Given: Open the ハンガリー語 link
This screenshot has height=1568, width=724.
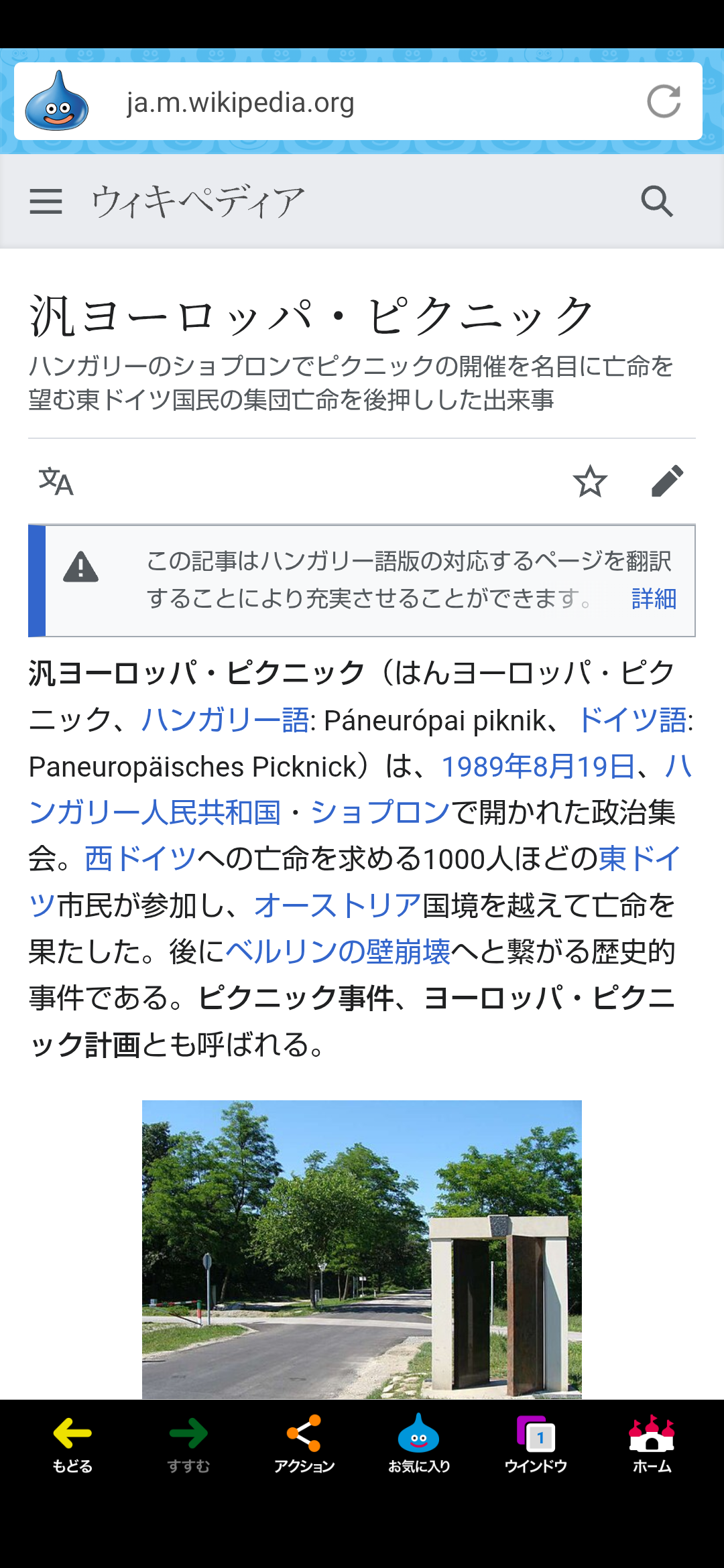Looking at the screenshot, I should coord(225,720).
